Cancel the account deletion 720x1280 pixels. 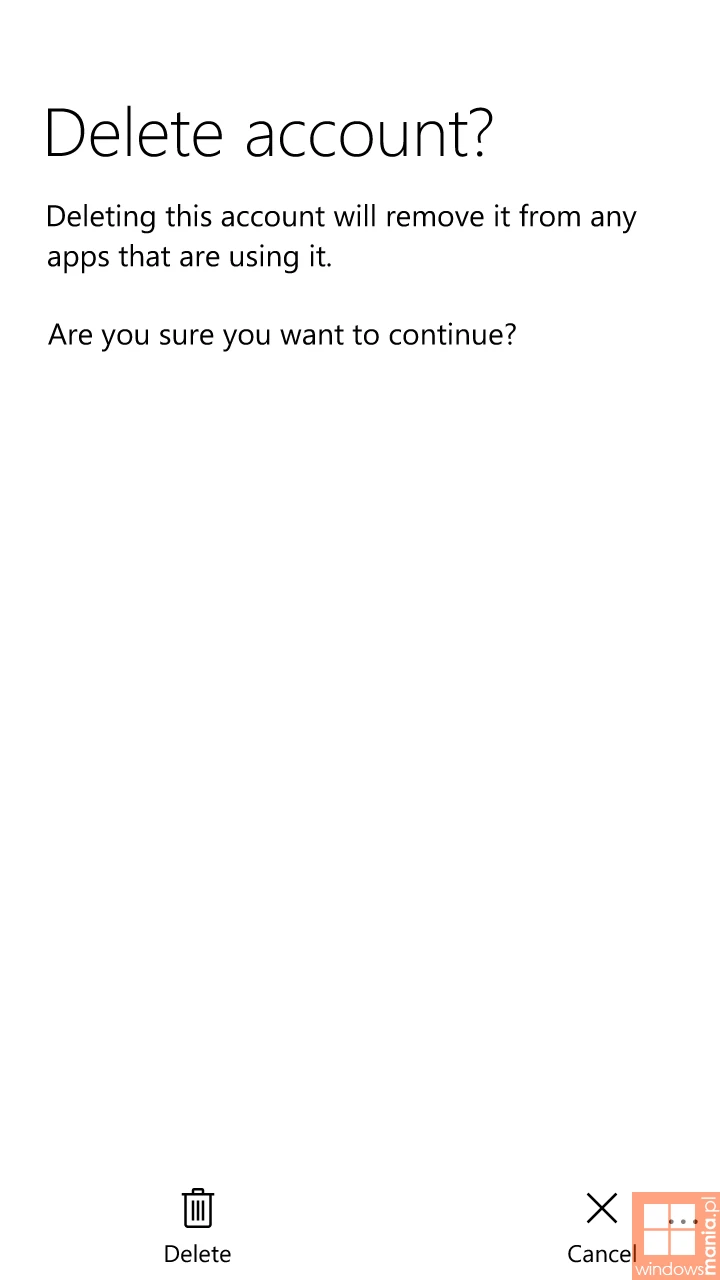click(x=601, y=1225)
